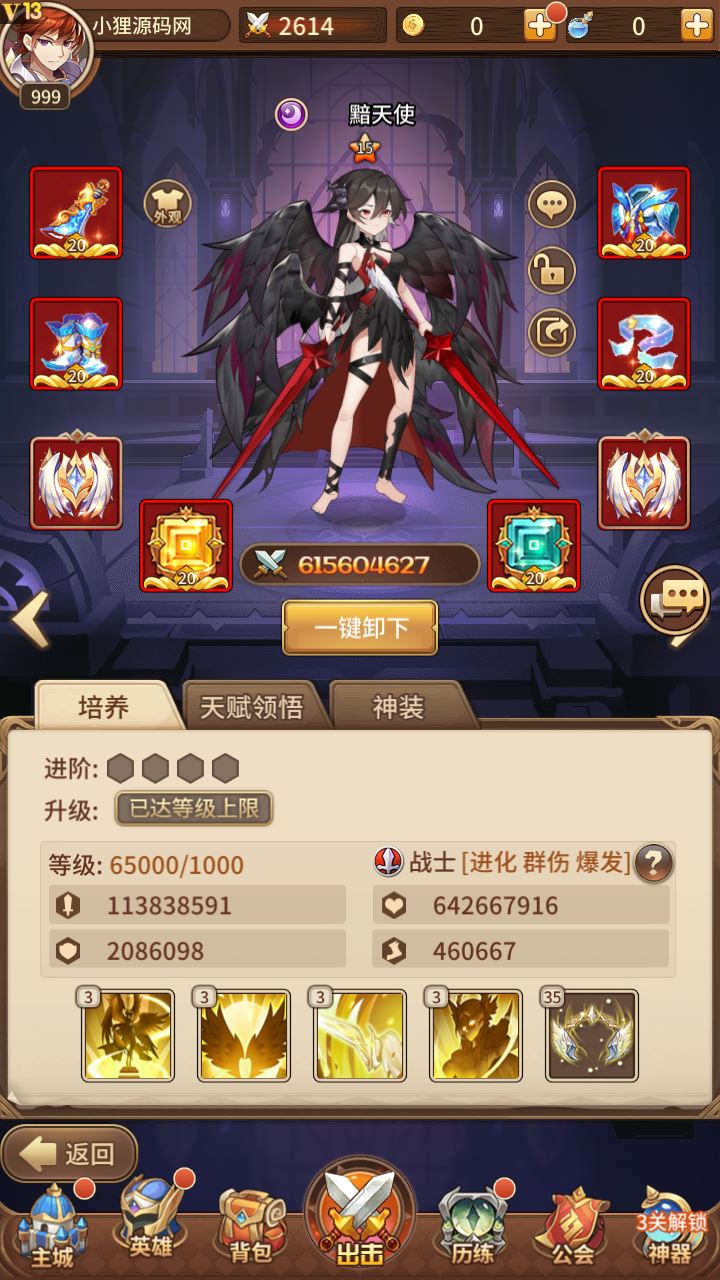Tap the share arrow icon

point(552,333)
